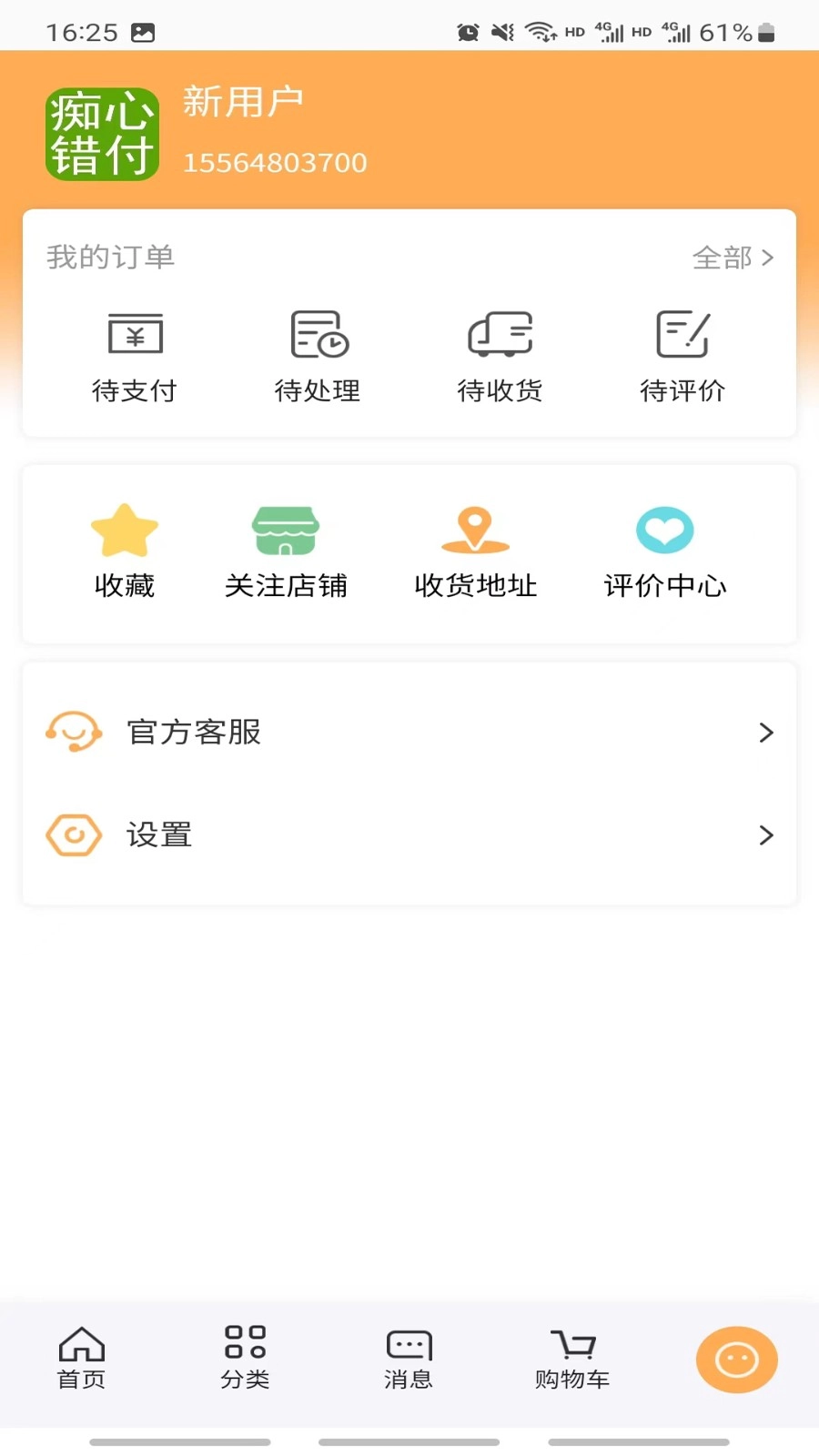Click the phone number 15564803700
Viewport: 819px width, 1456px height.
tap(275, 162)
